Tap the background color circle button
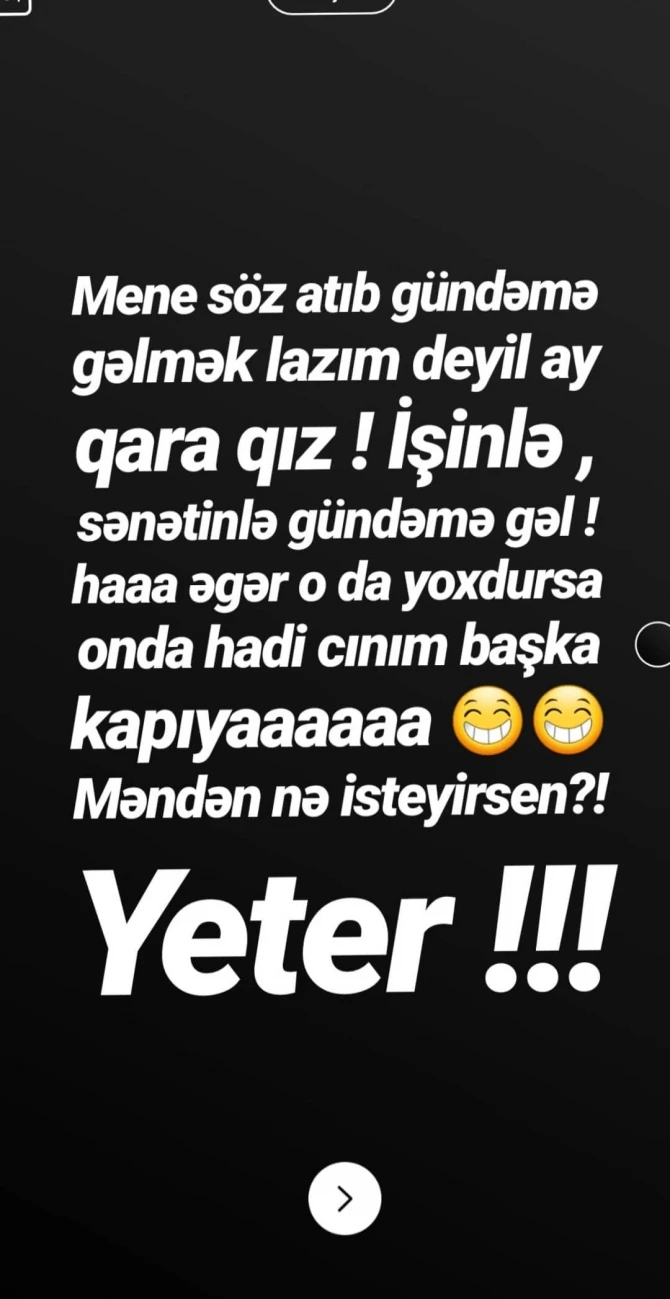The width and height of the screenshot is (670, 1299). (x=654, y=644)
